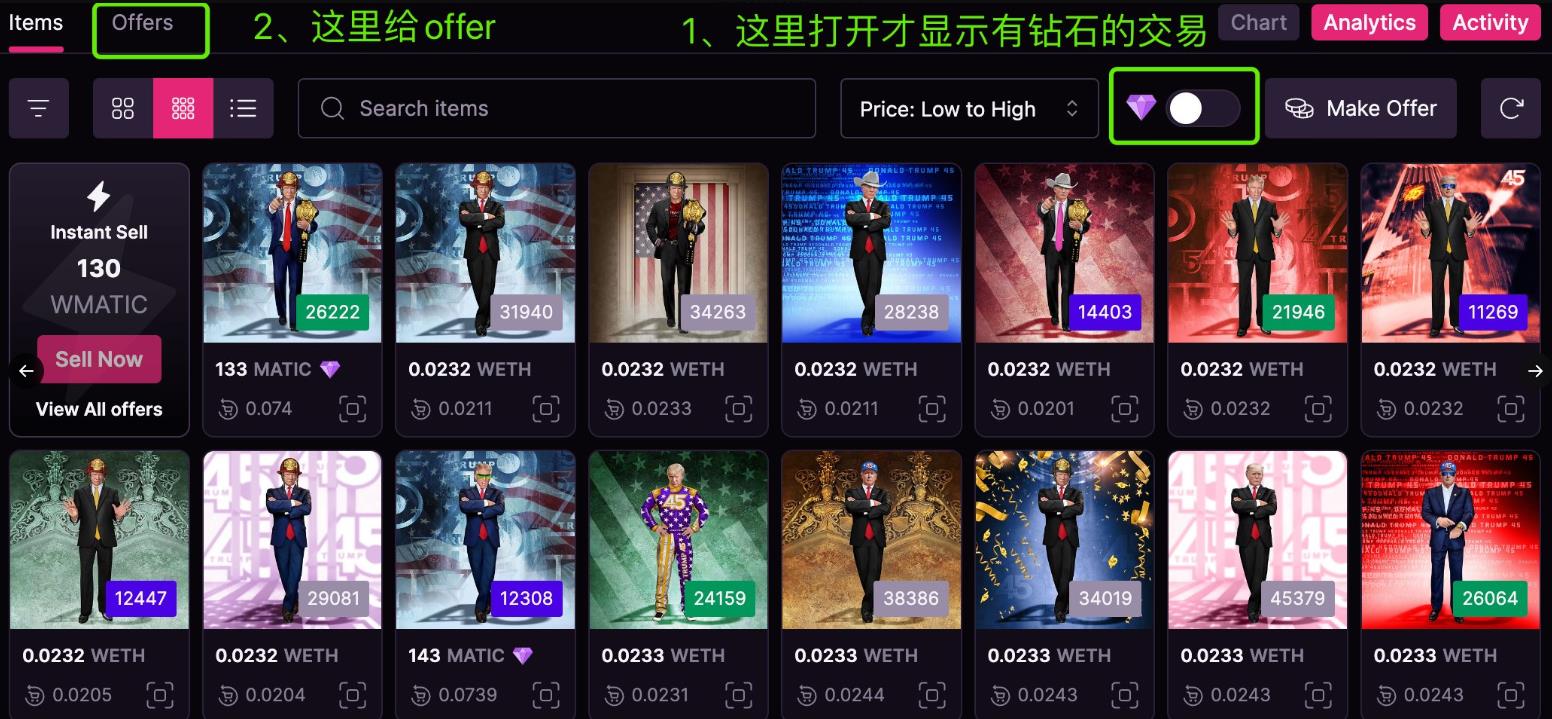Open View All offers link
This screenshot has width=1552, height=719.
[x=99, y=409]
